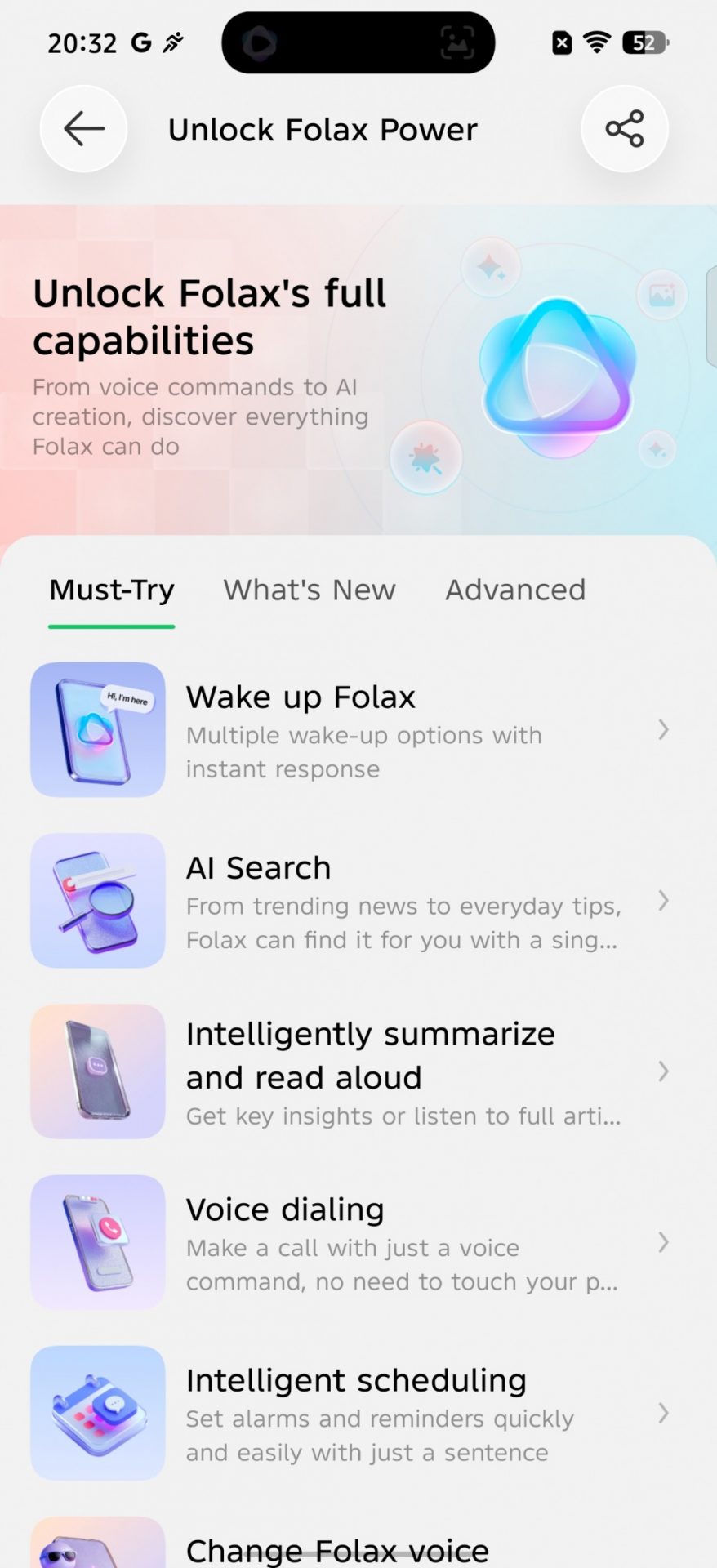Switch to the What's New tab
The width and height of the screenshot is (717, 1568).
pyautogui.click(x=310, y=590)
